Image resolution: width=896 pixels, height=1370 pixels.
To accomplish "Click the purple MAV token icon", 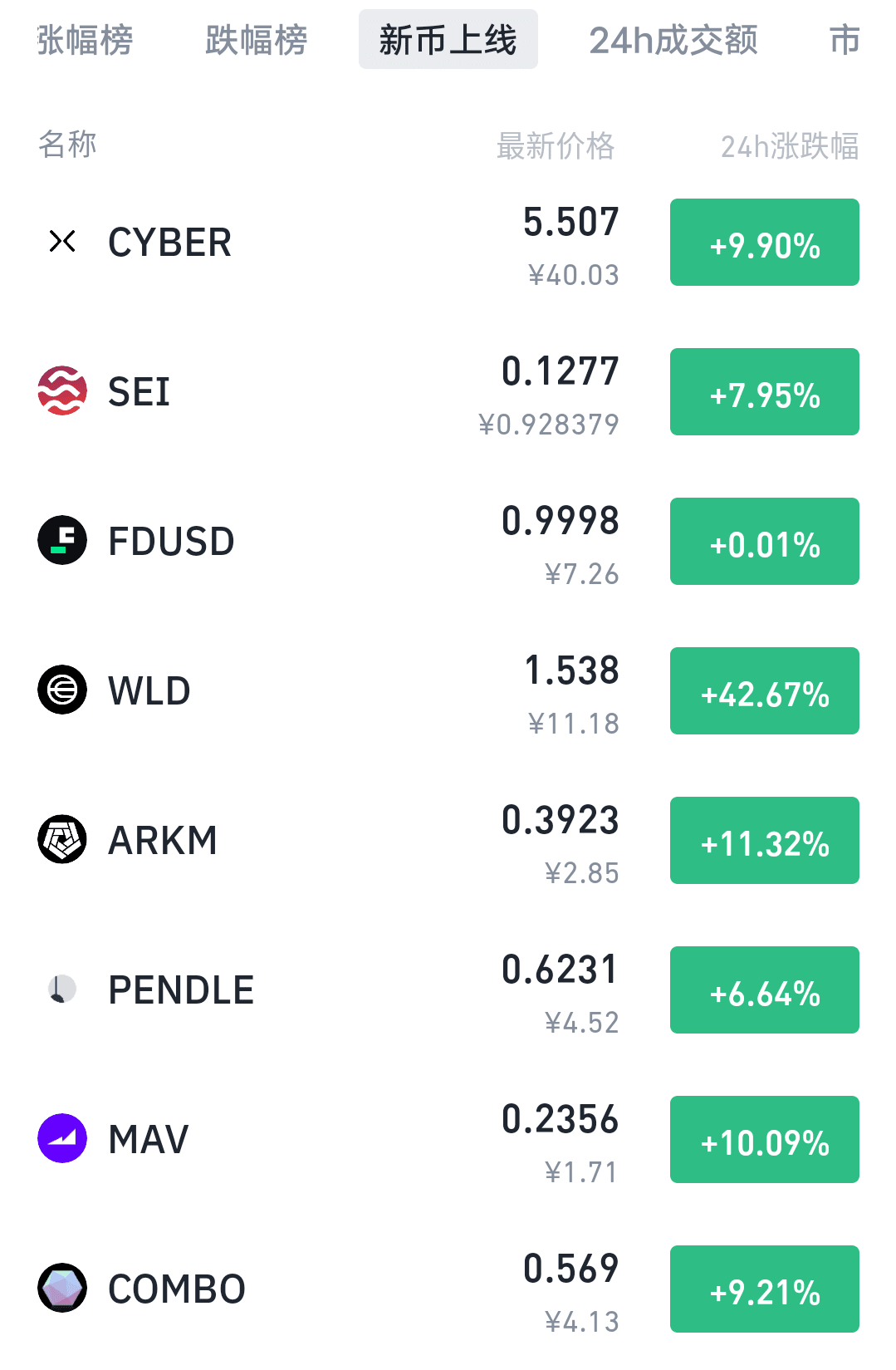I will pos(62,1138).
